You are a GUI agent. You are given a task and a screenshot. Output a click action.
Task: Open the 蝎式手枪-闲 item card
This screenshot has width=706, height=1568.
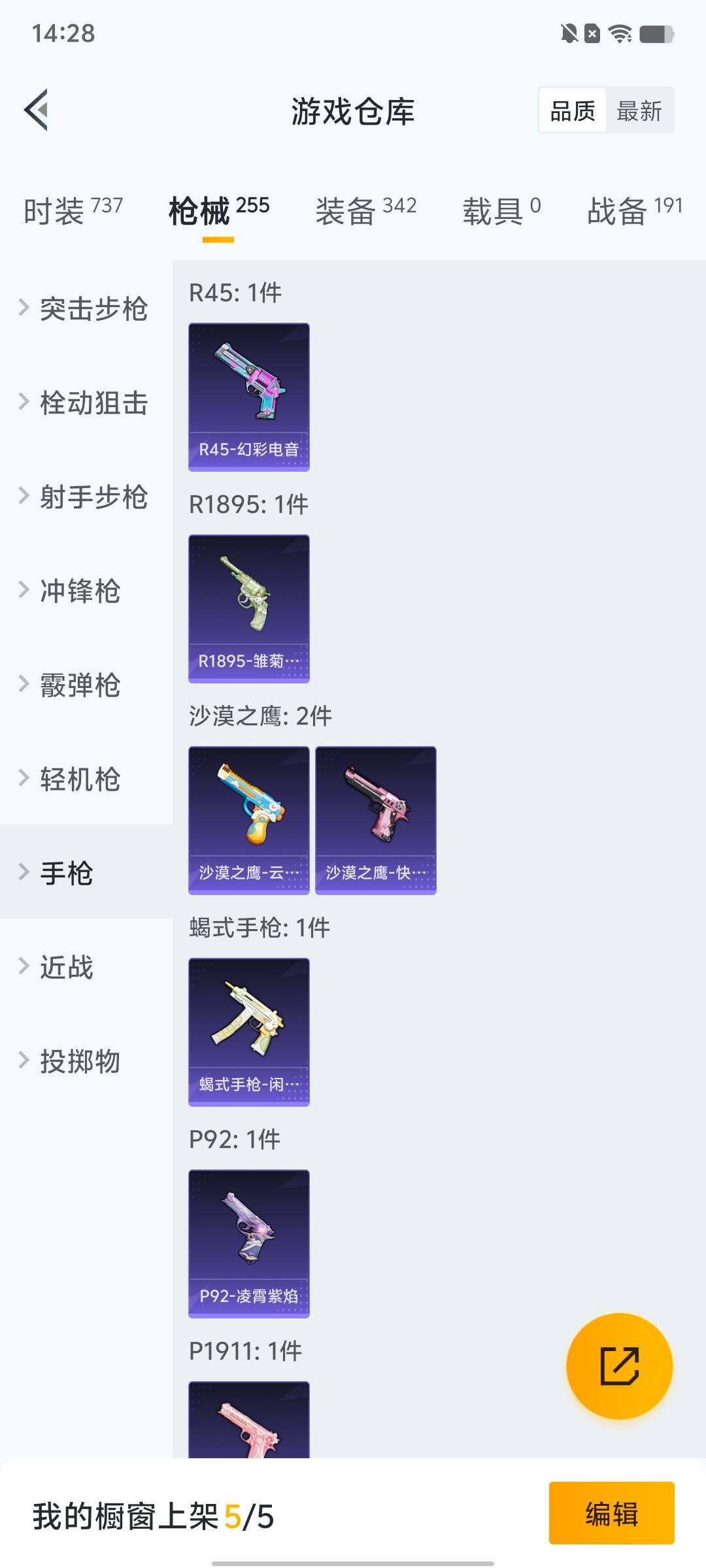tap(248, 1031)
